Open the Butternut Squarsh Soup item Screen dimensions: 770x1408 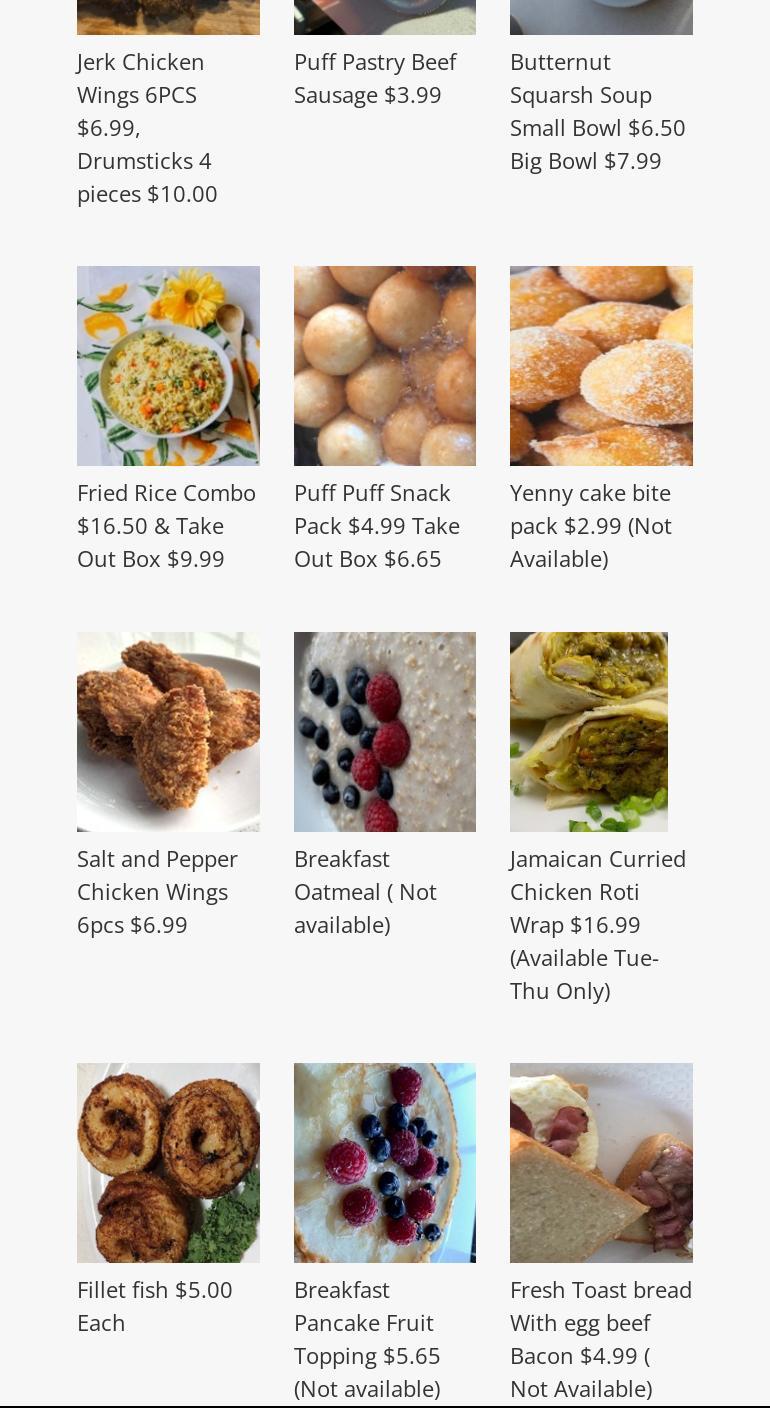[x=597, y=111]
